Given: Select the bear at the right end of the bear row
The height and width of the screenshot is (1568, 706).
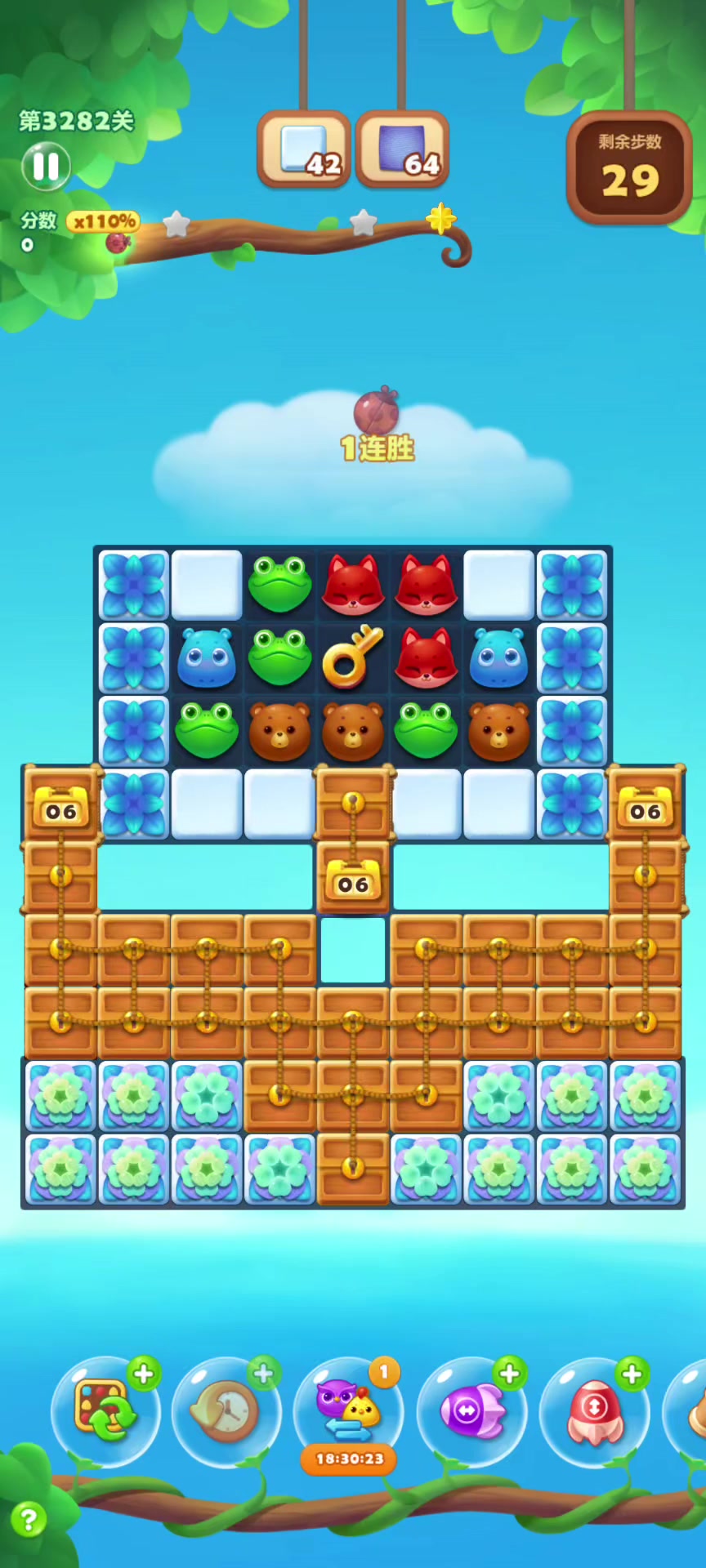Looking at the screenshot, I should click(x=498, y=731).
